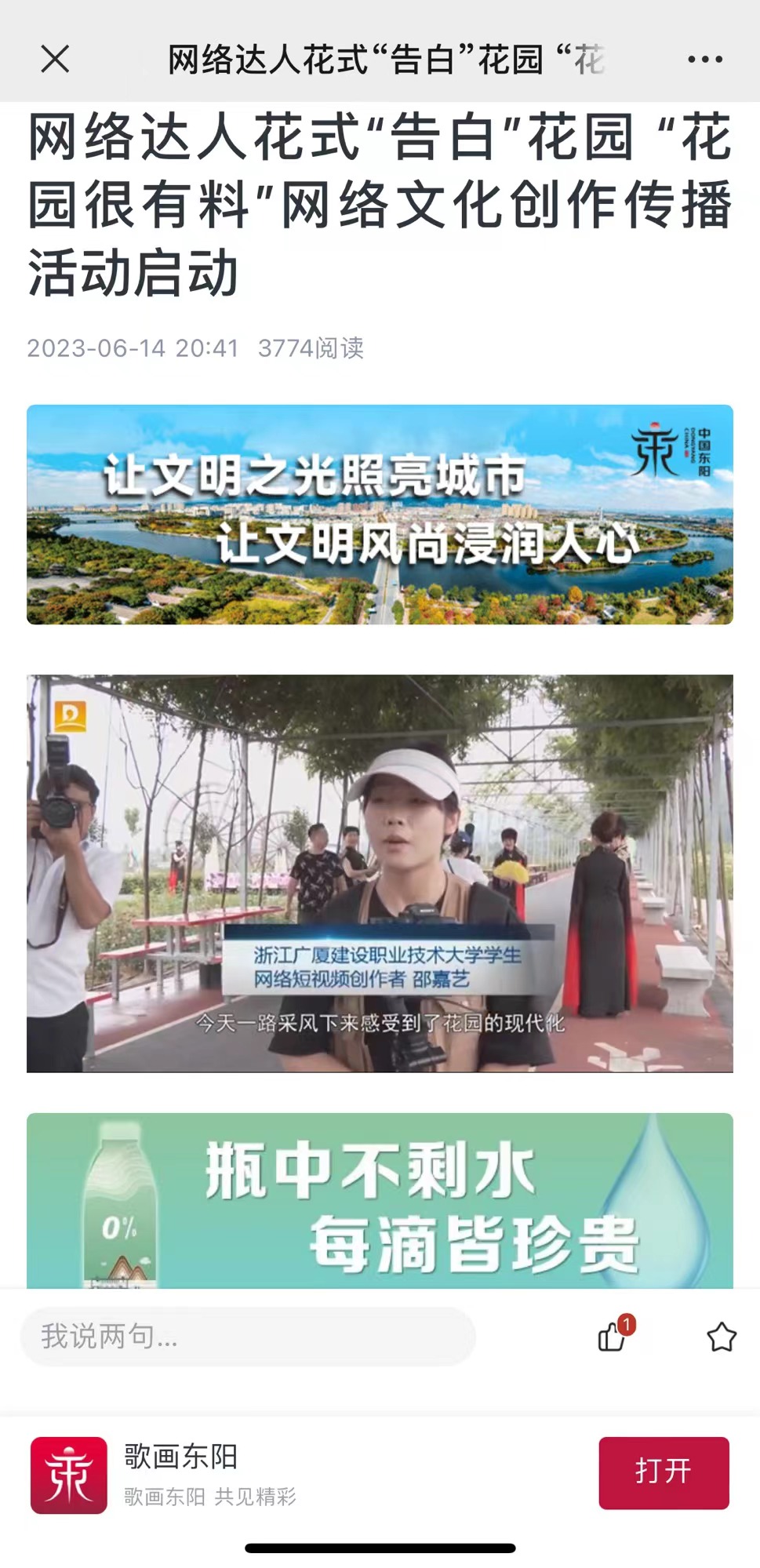Open the 瓶中不剩水 water saving banner
Image resolution: width=760 pixels, height=1568 pixels.
380,1200
